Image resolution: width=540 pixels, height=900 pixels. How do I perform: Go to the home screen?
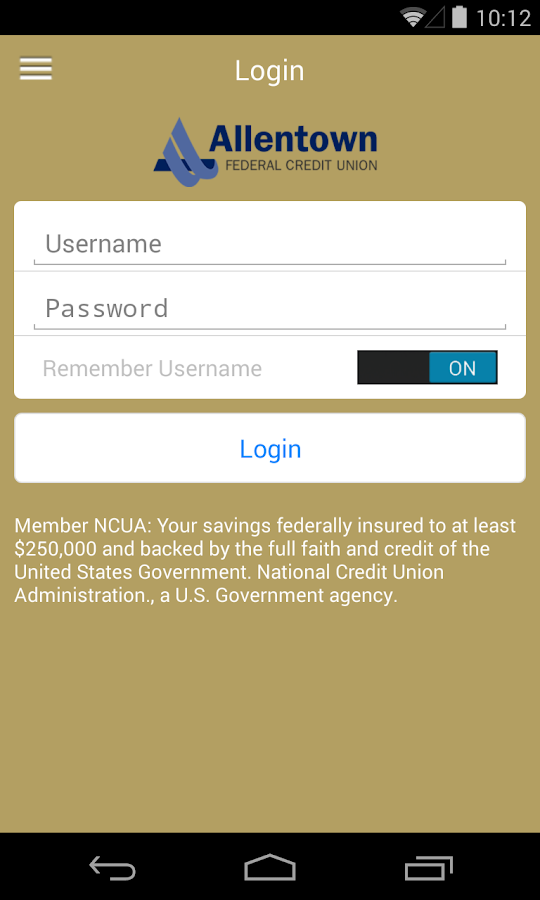[270, 867]
